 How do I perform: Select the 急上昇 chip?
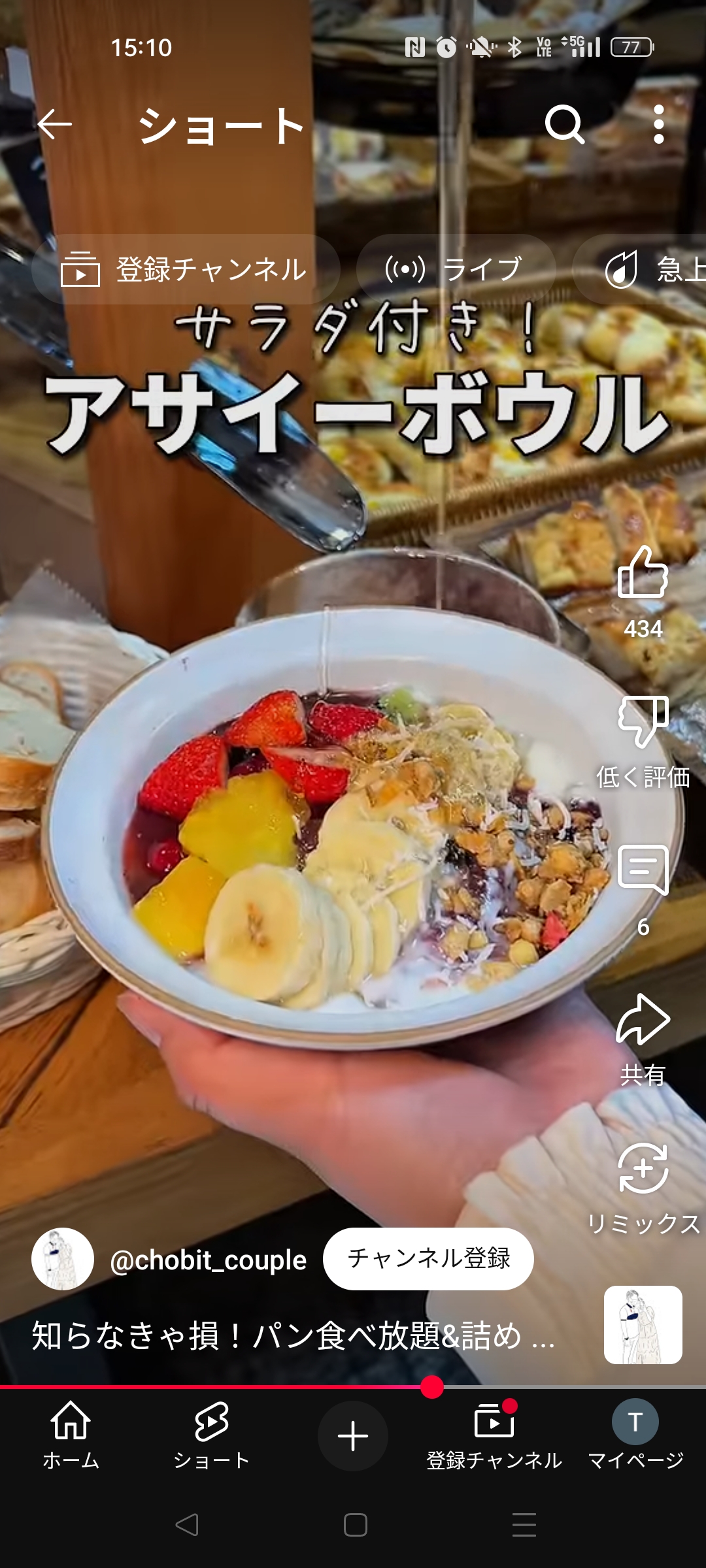641,269
